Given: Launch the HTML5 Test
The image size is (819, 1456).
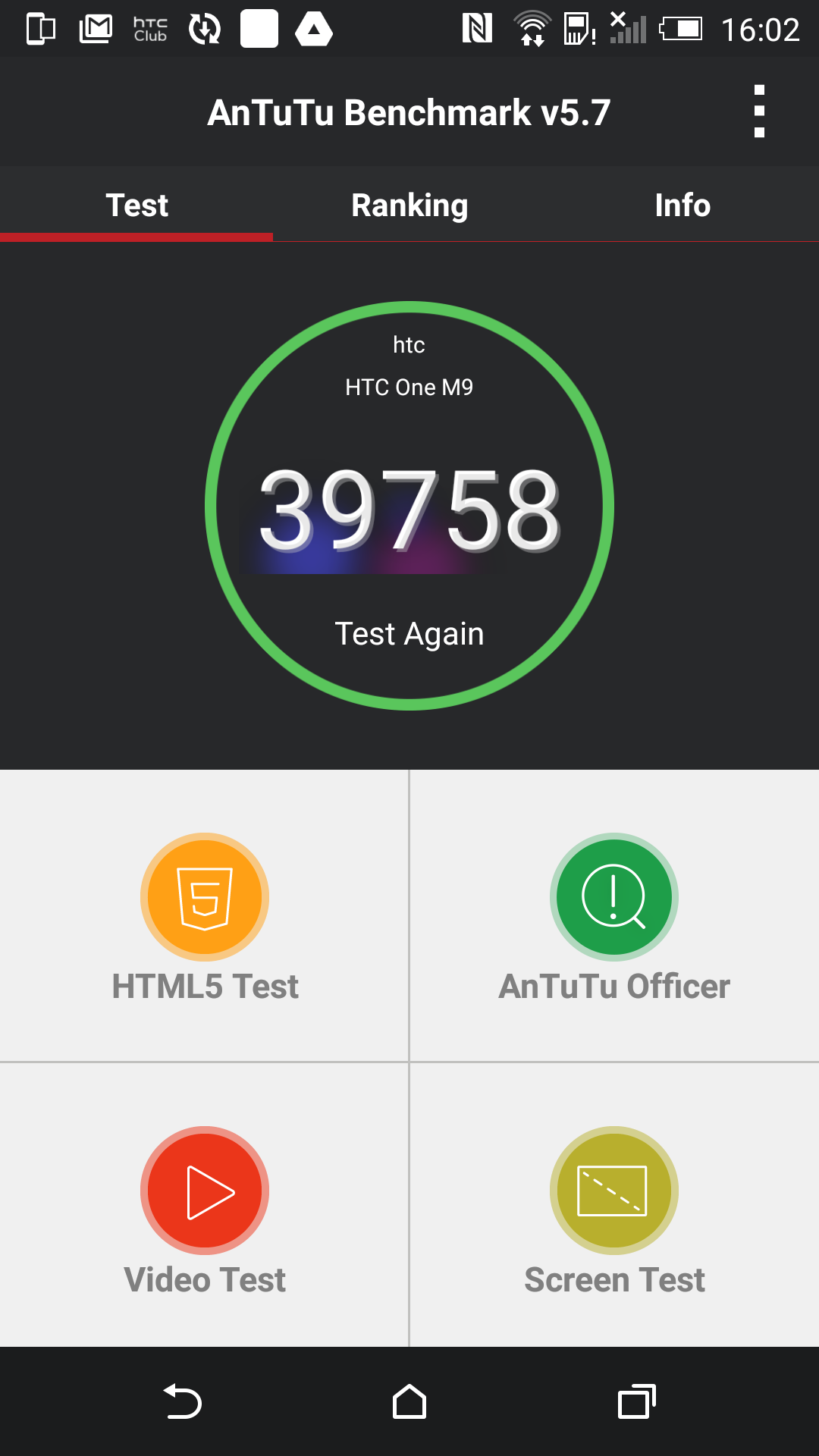Looking at the screenshot, I should (205, 916).
